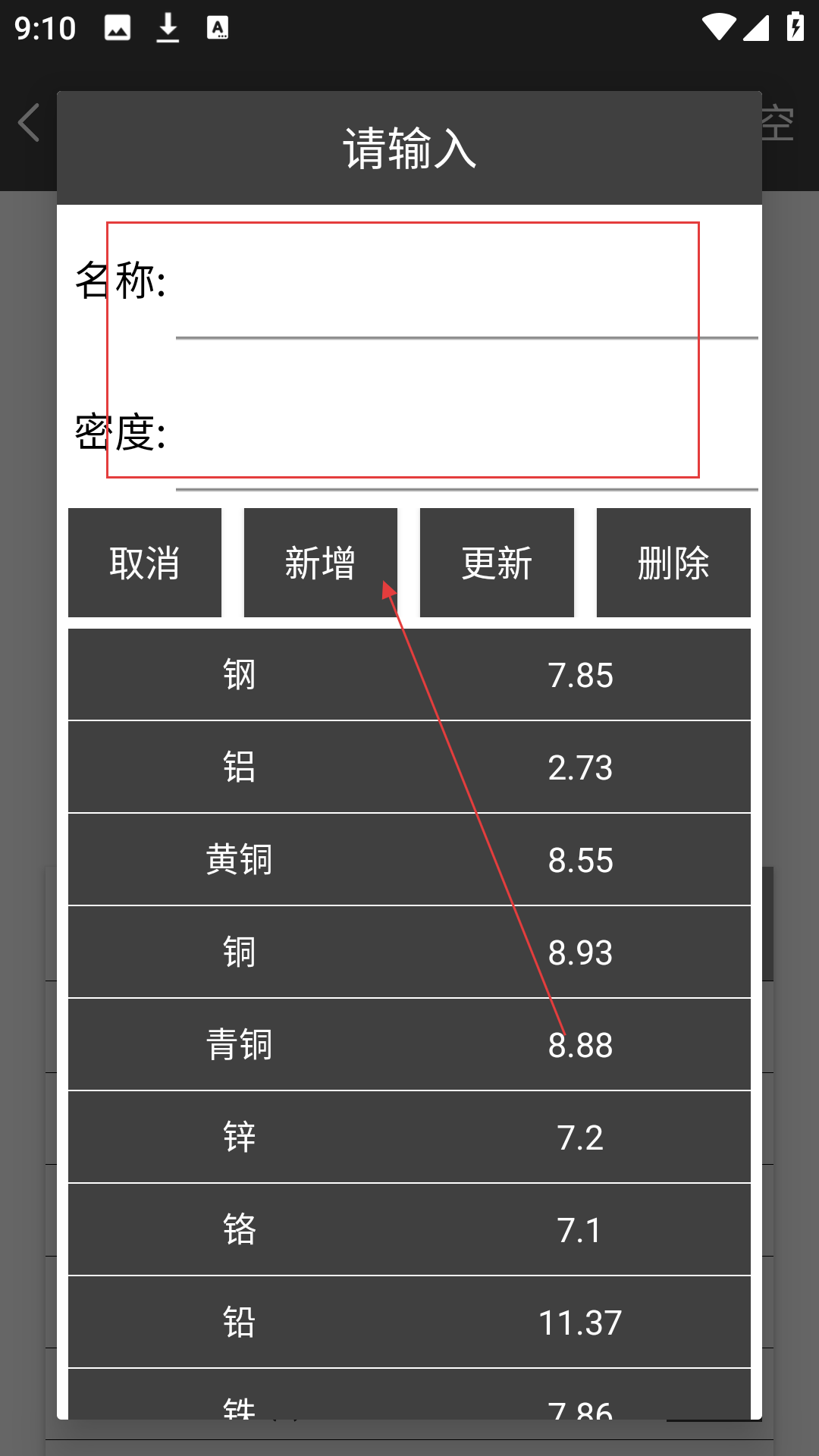Tap the 更新 update button

(497, 563)
